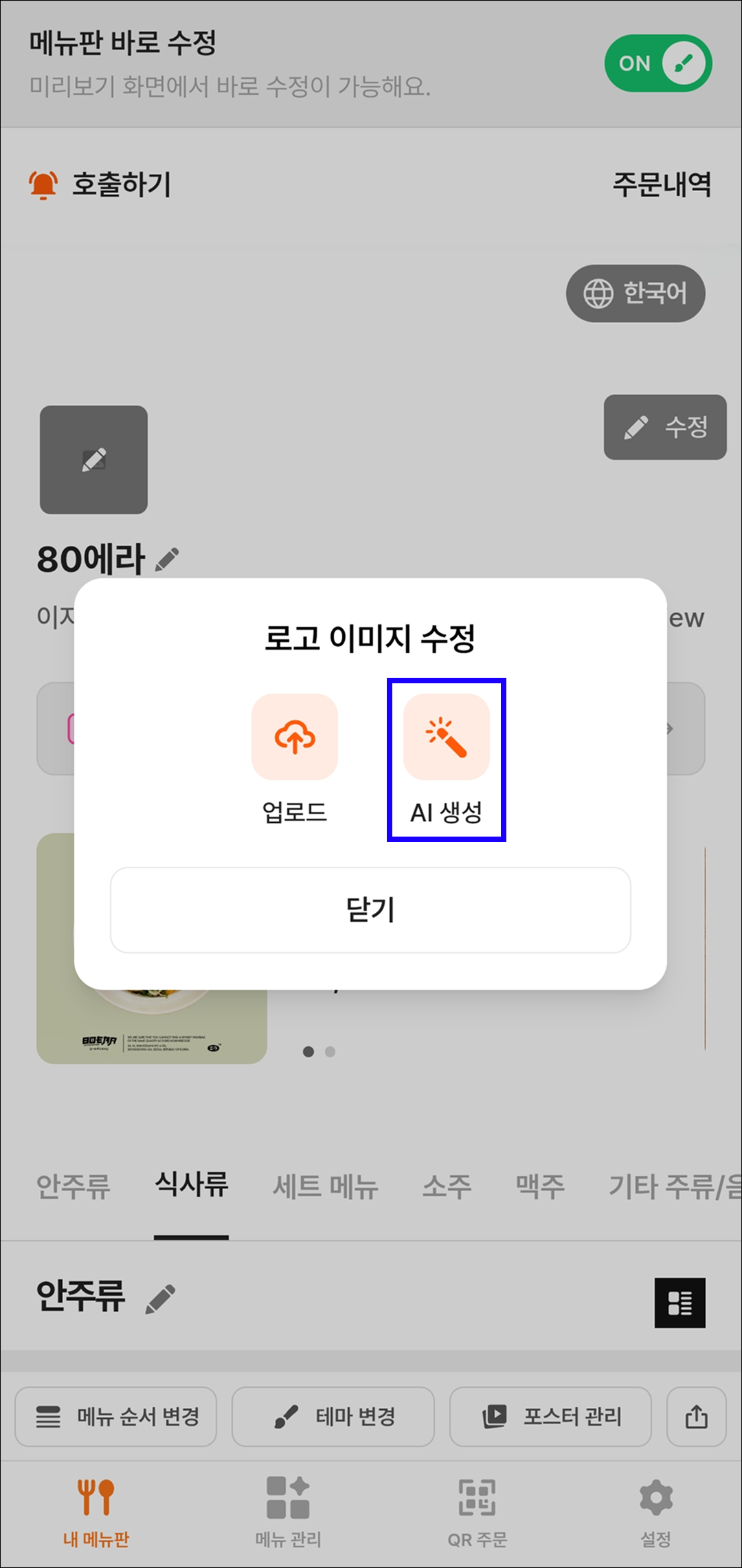Dismiss the dialog with 닫기
Viewport: 742px width, 1568px height.
(x=370, y=909)
